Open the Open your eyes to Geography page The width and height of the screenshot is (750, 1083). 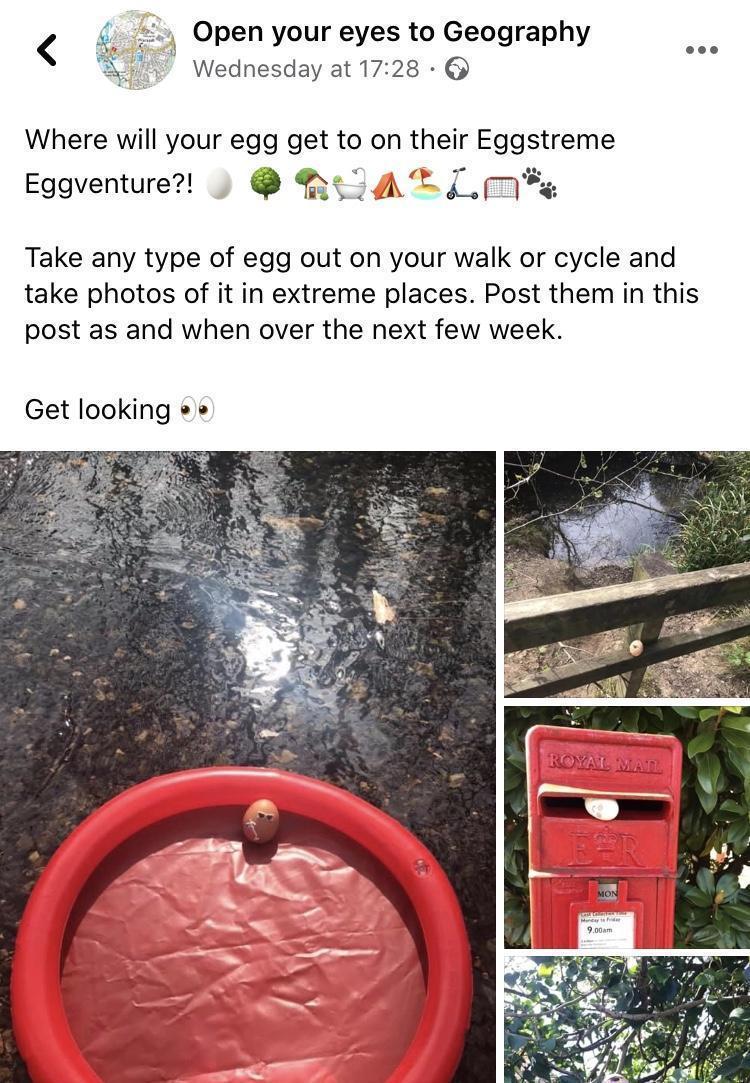(391, 32)
